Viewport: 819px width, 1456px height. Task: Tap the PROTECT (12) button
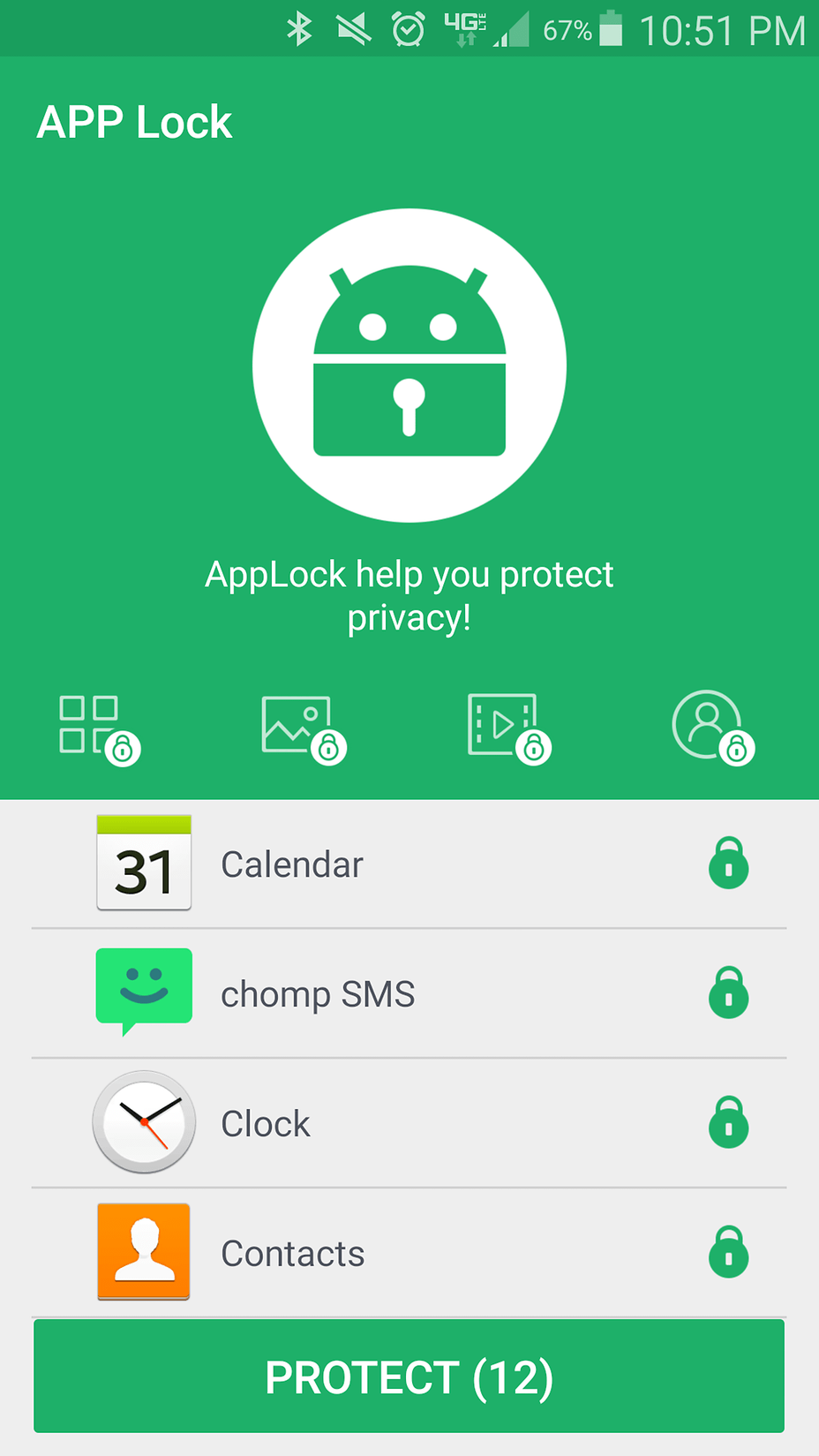409,1377
